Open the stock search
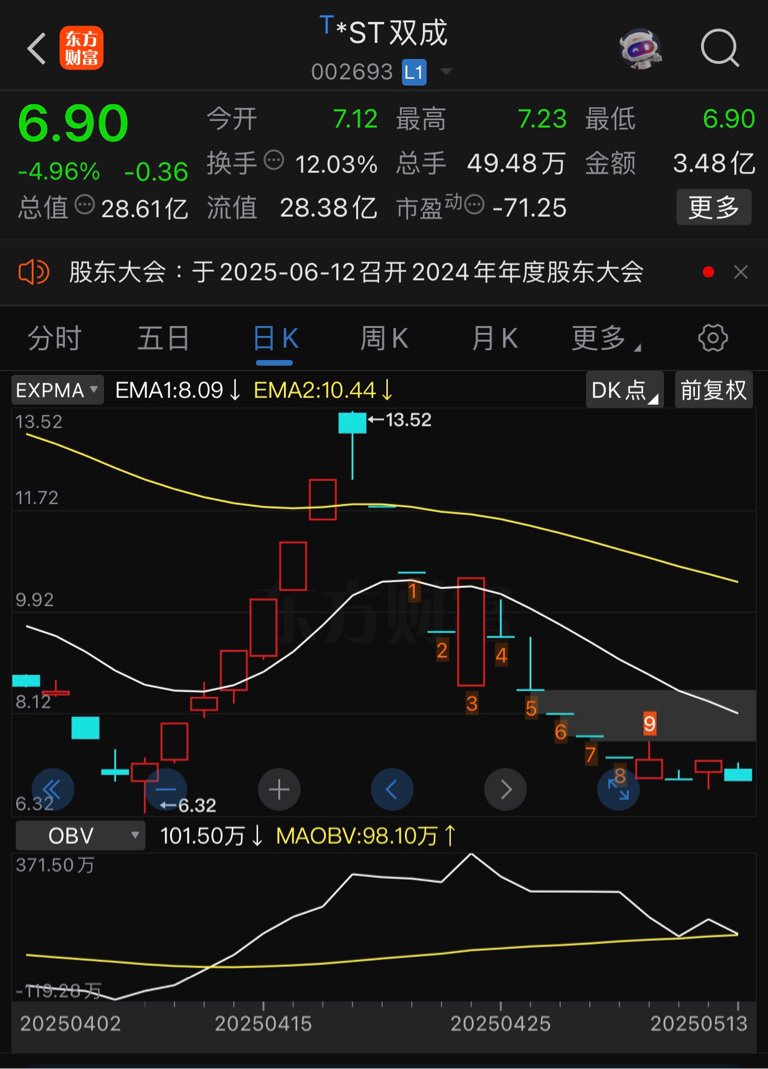Viewport: 768px width, 1069px height. point(720,48)
